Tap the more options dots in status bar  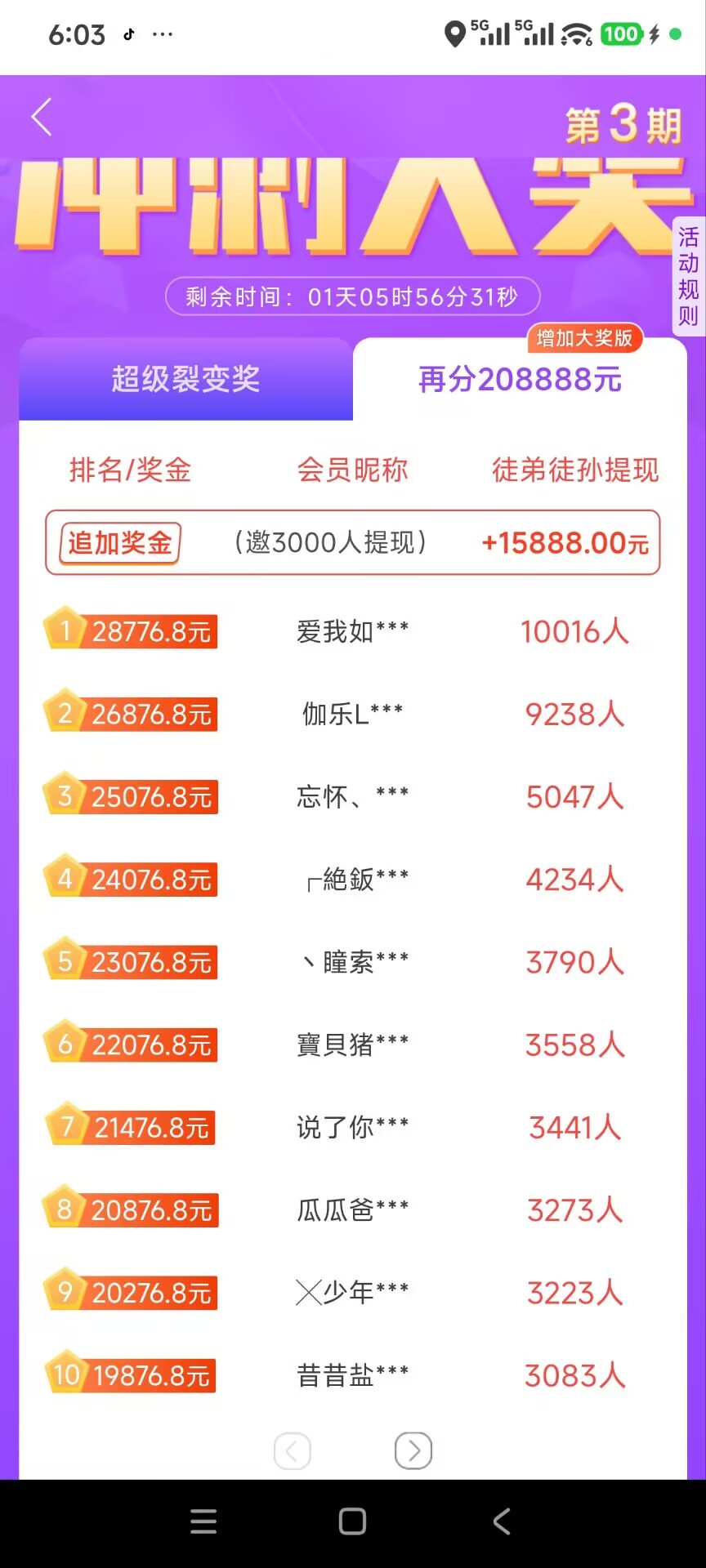pyautogui.click(x=163, y=34)
